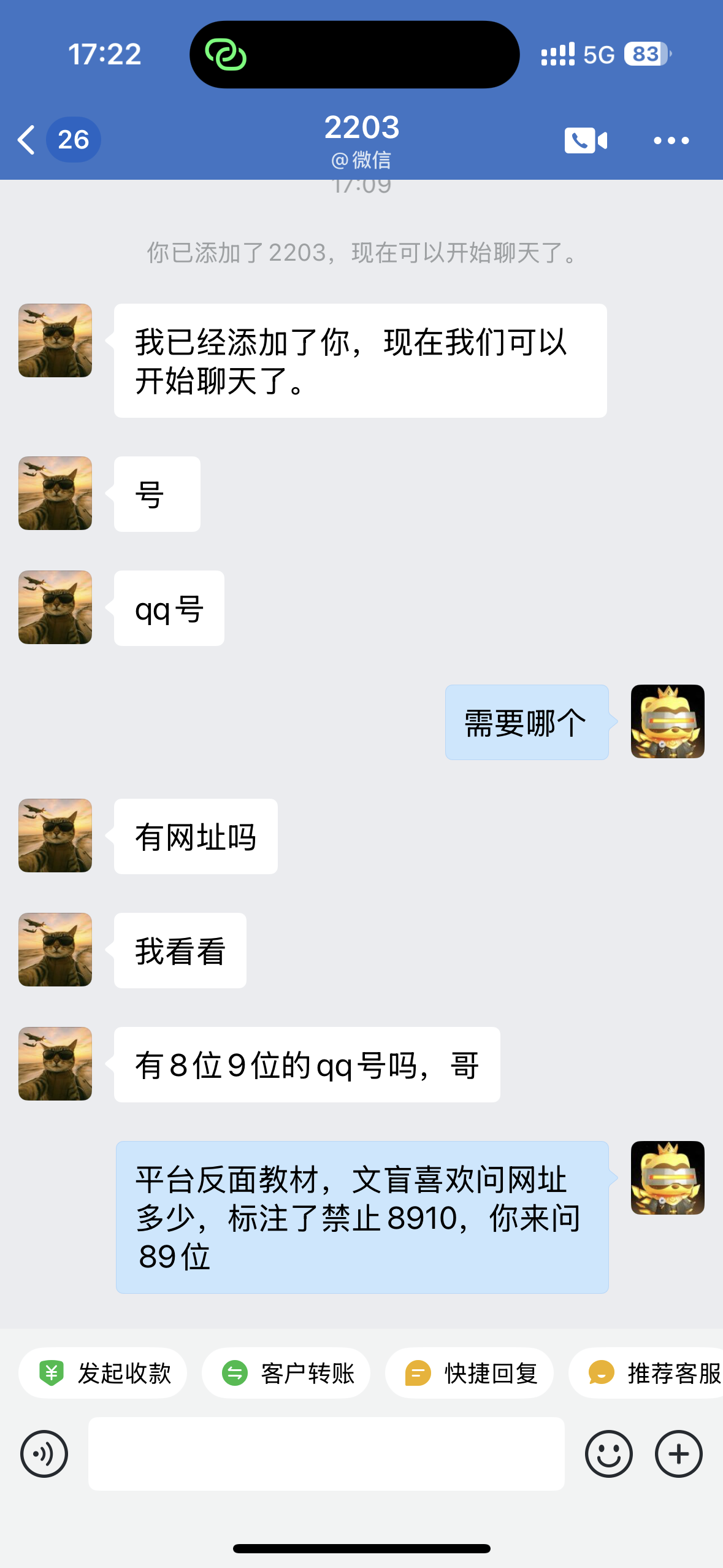Open the emoji picker
Viewport: 723px width, 1568px height.
(x=608, y=1454)
